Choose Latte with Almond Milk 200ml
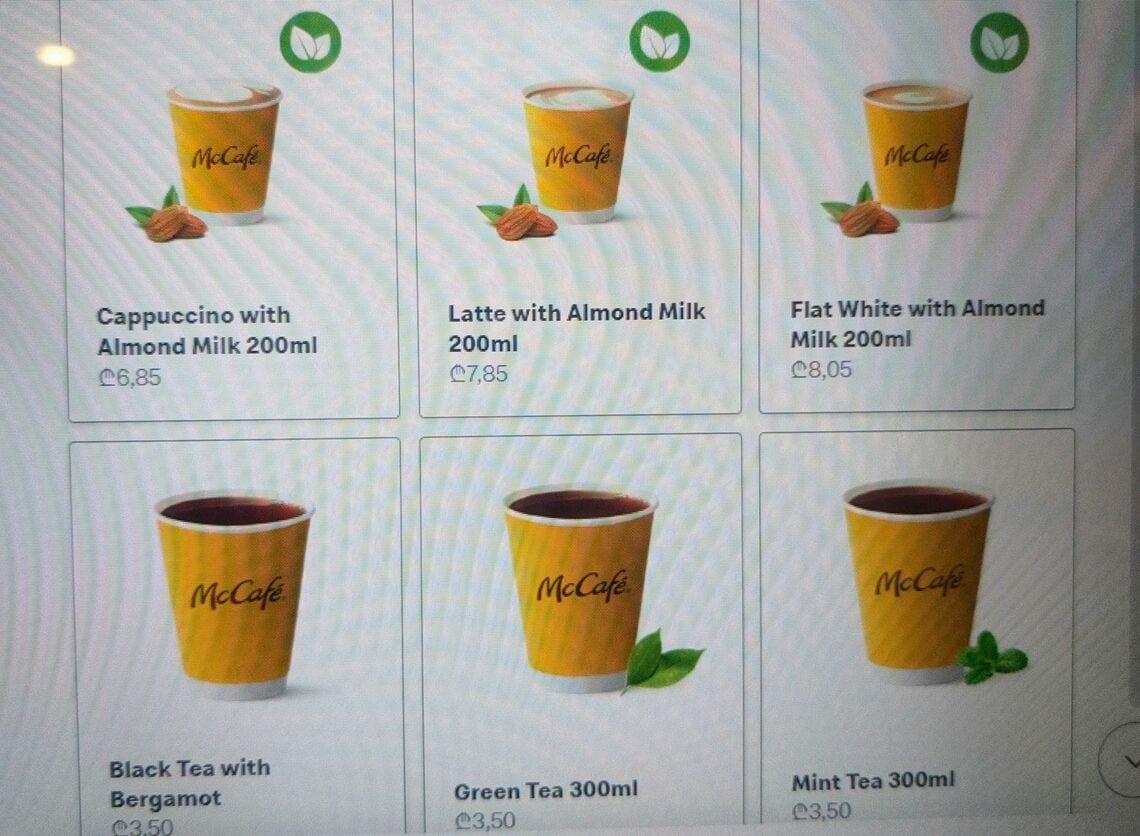The width and height of the screenshot is (1140, 836). tap(580, 210)
